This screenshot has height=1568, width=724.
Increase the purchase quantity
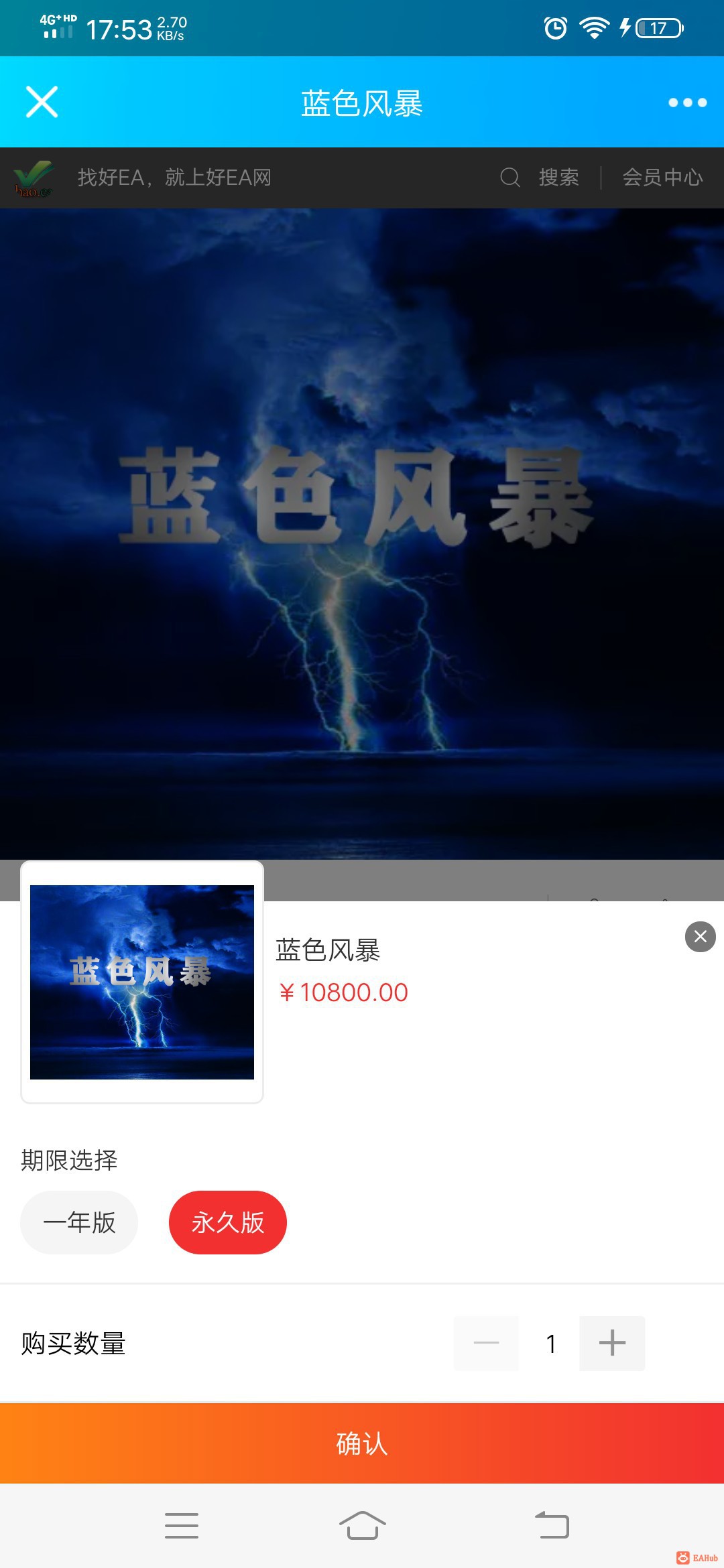tap(612, 1343)
